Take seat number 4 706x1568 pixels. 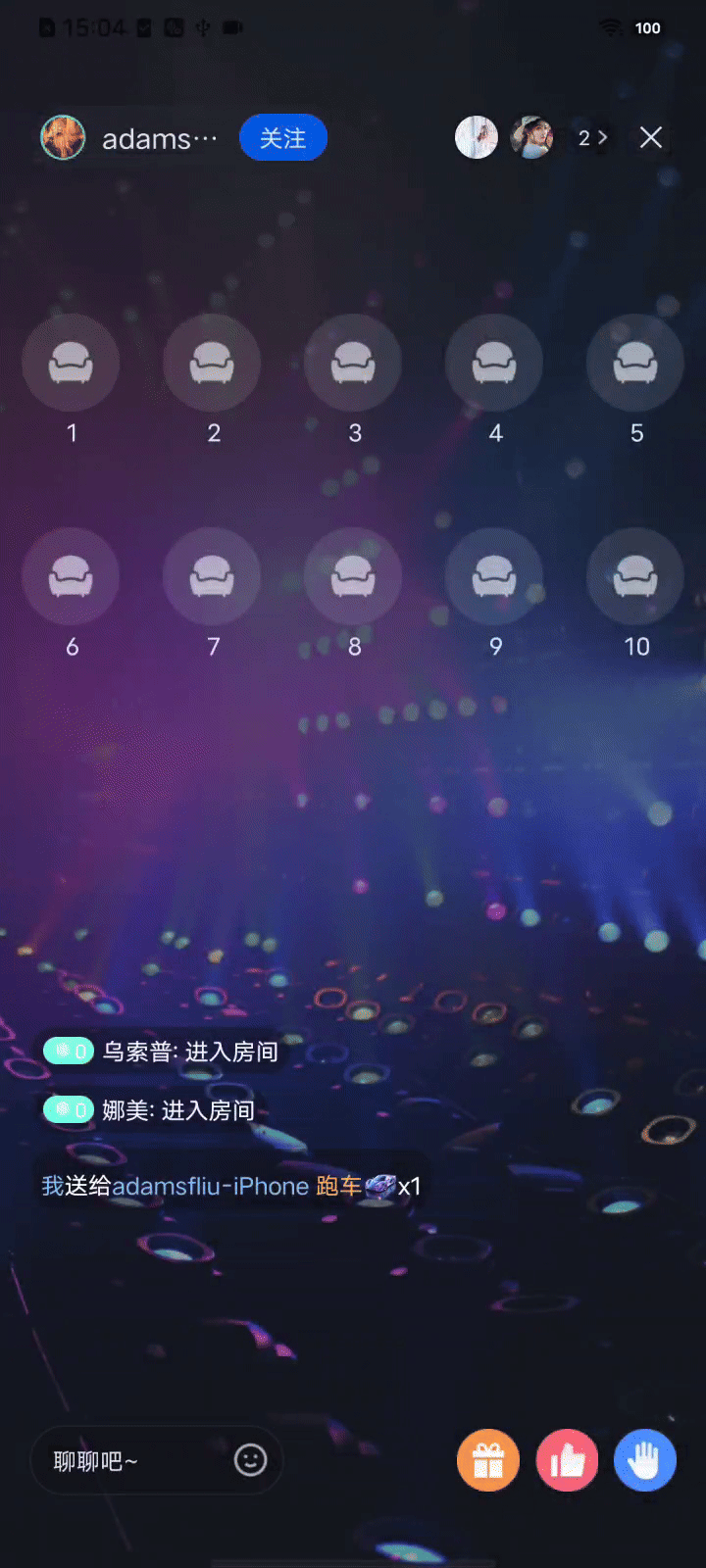click(x=494, y=364)
